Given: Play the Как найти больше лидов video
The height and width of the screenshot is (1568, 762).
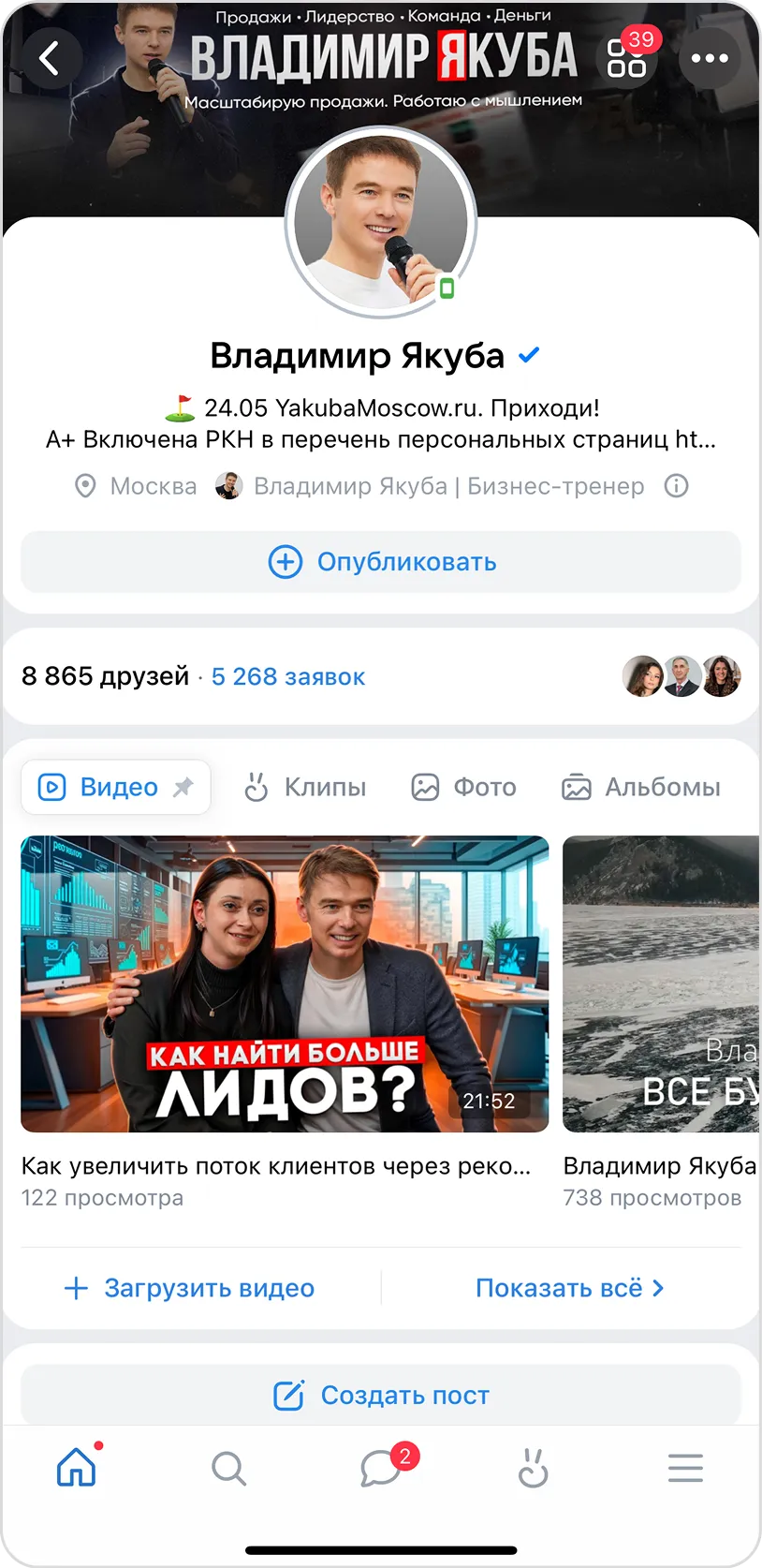Looking at the screenshot, I should tap(285, 984).
